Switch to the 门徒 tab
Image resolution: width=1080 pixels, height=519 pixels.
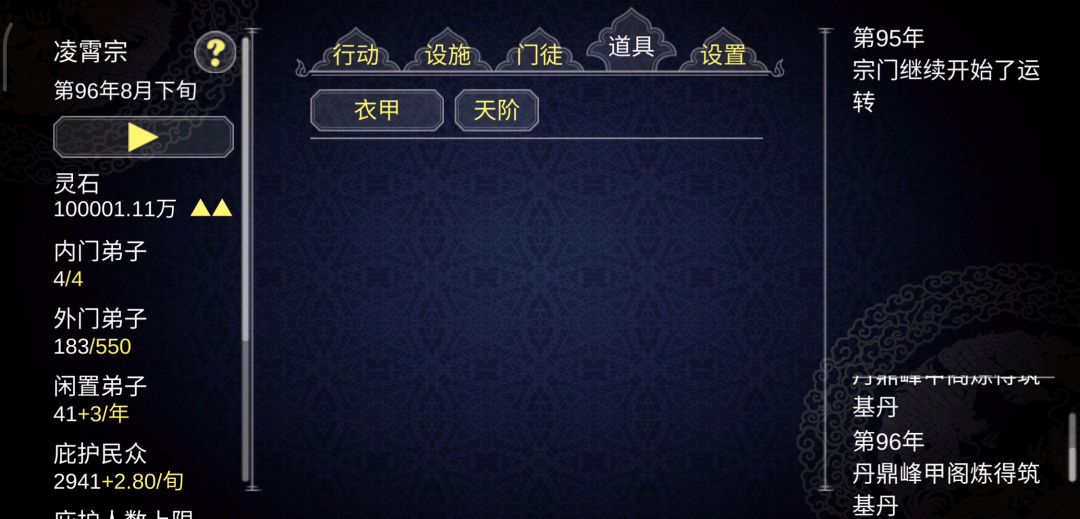(539, 55)
